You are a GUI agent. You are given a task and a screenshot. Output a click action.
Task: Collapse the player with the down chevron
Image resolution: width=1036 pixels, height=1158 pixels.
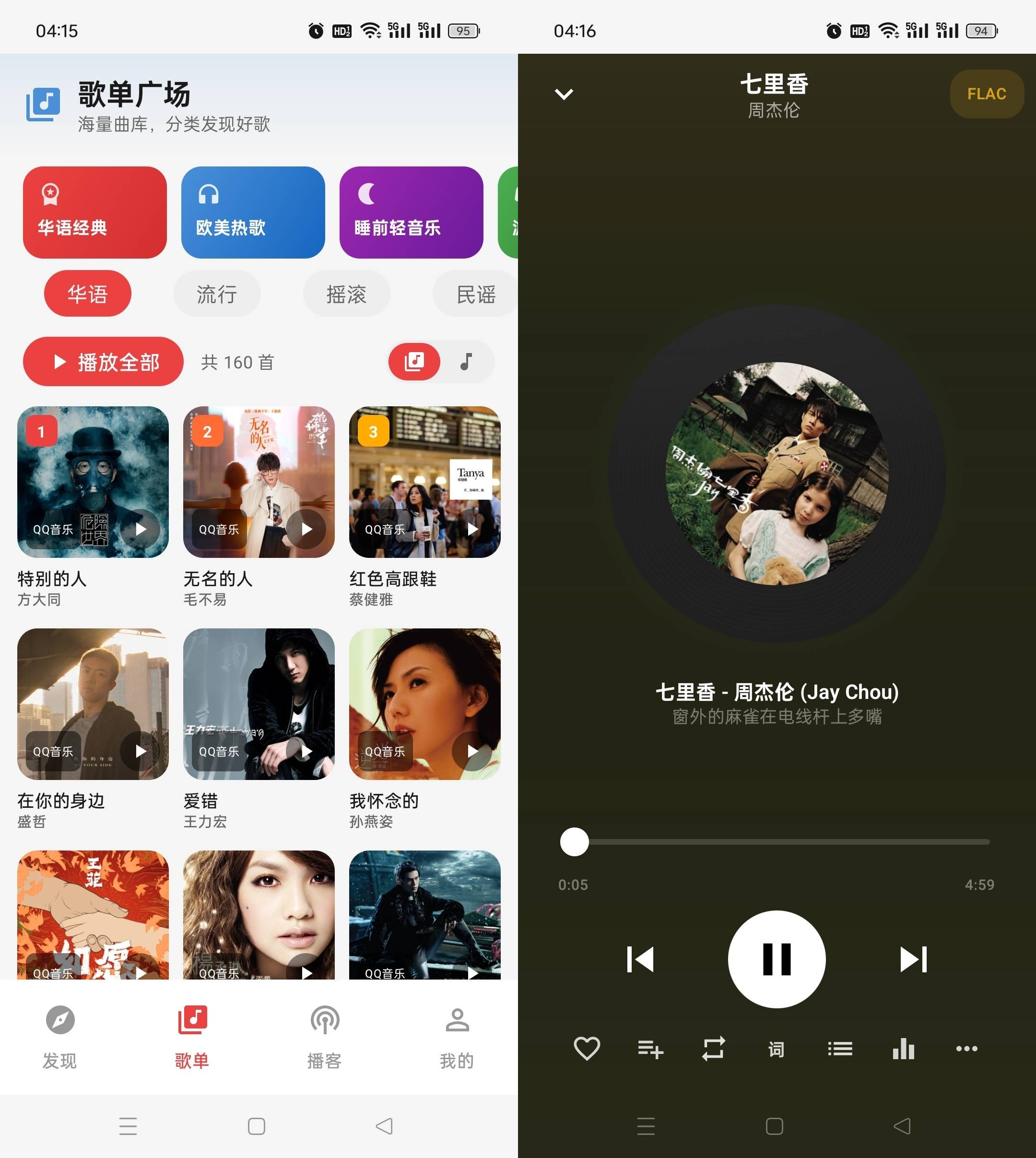[x=564, y=94]
